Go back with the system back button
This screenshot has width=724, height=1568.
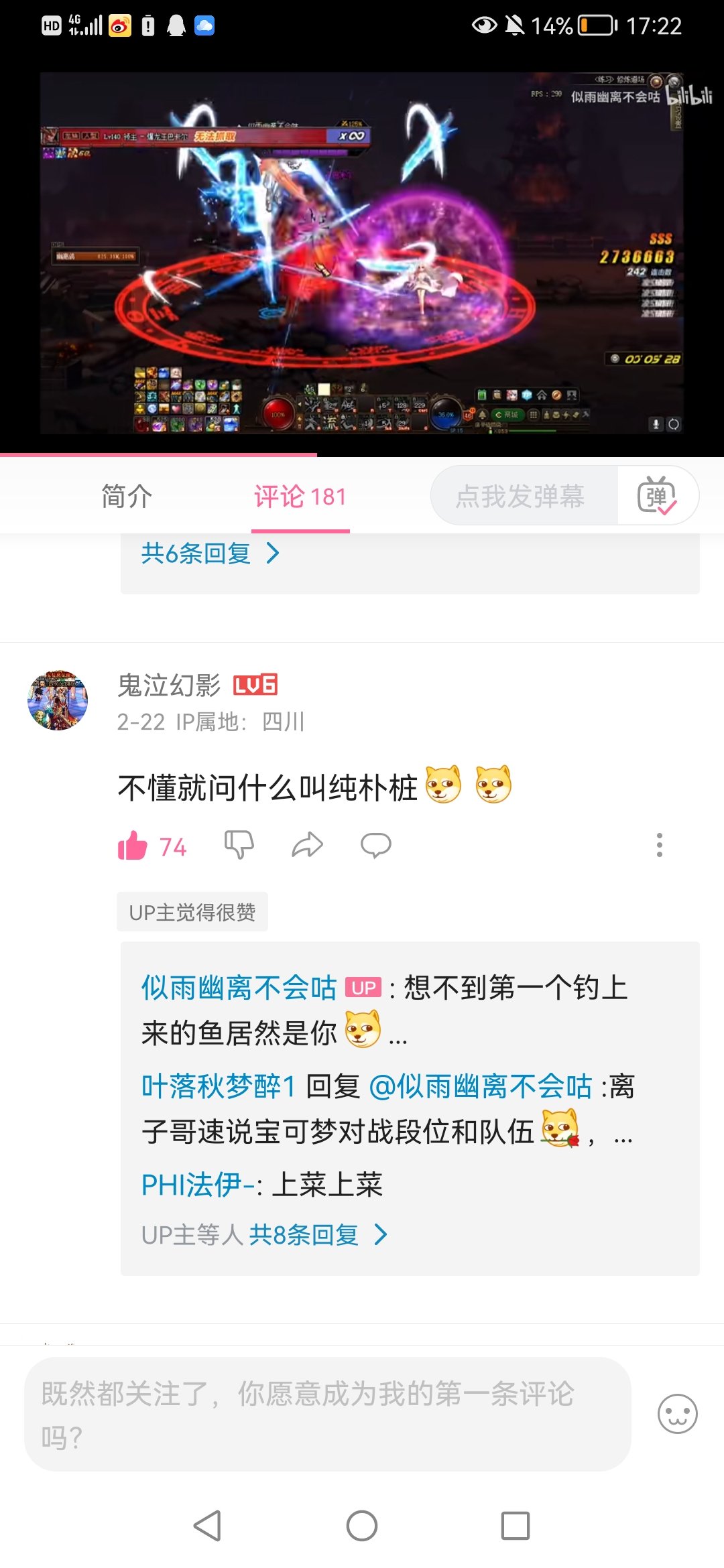207,1526
